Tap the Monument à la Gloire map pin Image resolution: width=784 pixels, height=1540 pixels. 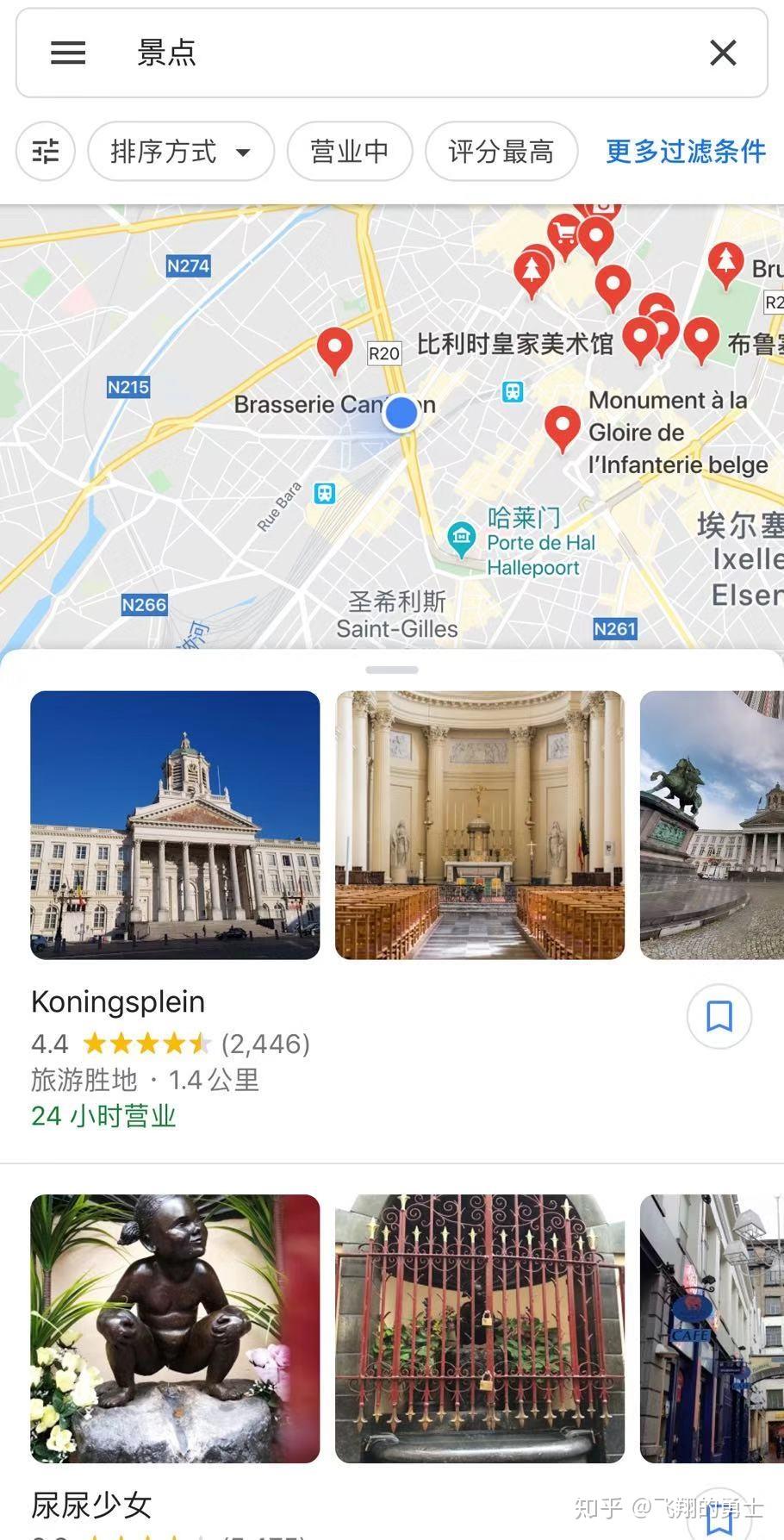[562, 426]
